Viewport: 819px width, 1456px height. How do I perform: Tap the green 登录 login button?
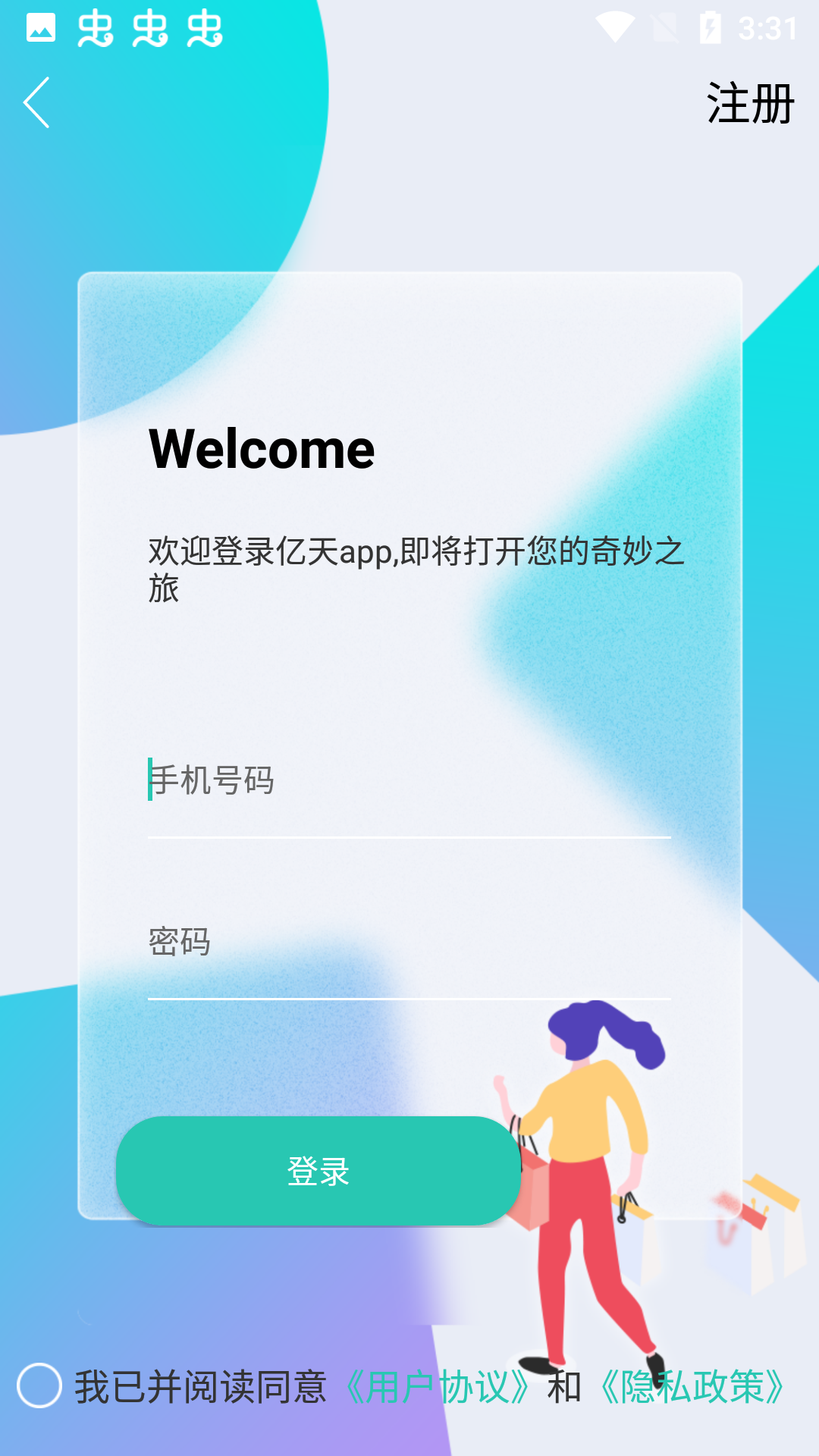(x=318, y=1171)
